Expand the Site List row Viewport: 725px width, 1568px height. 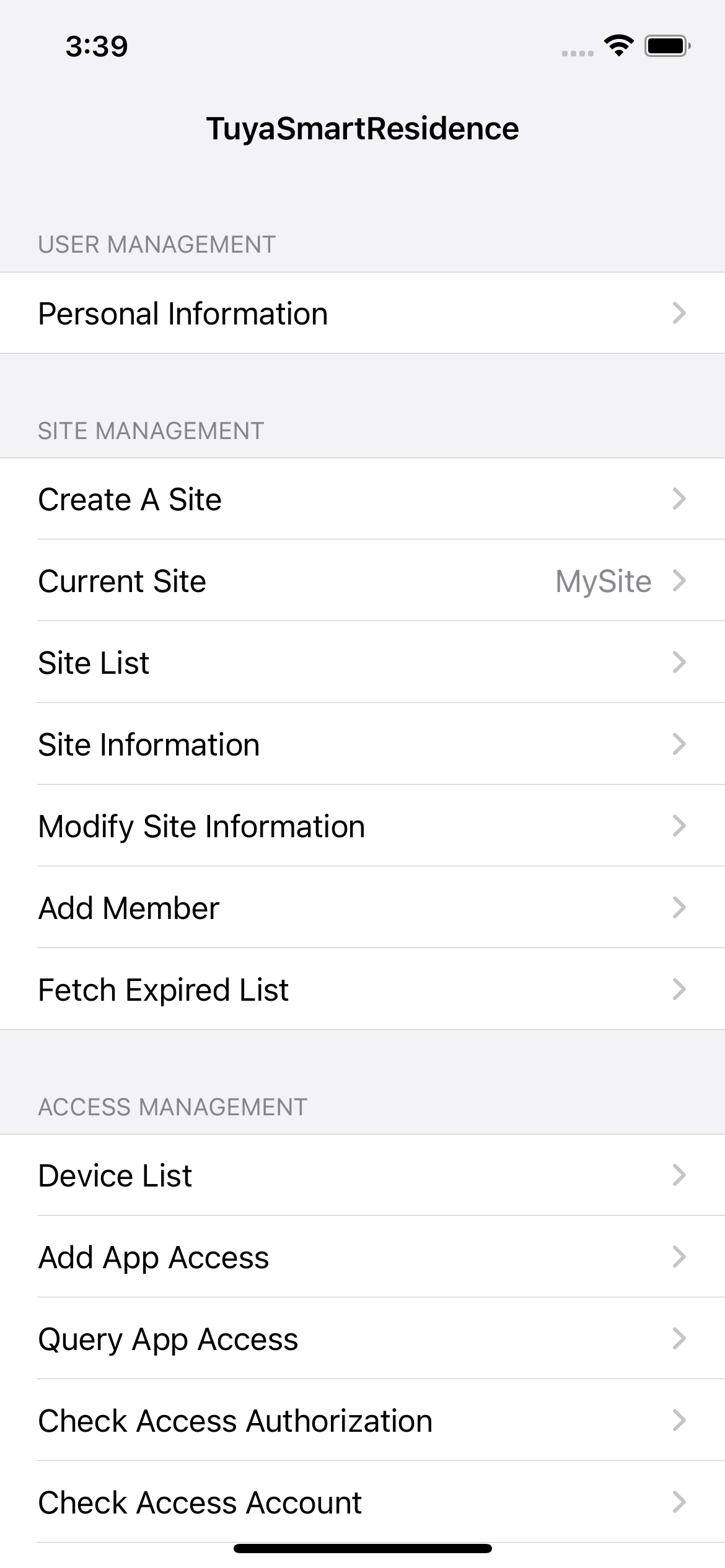[362, 662]
